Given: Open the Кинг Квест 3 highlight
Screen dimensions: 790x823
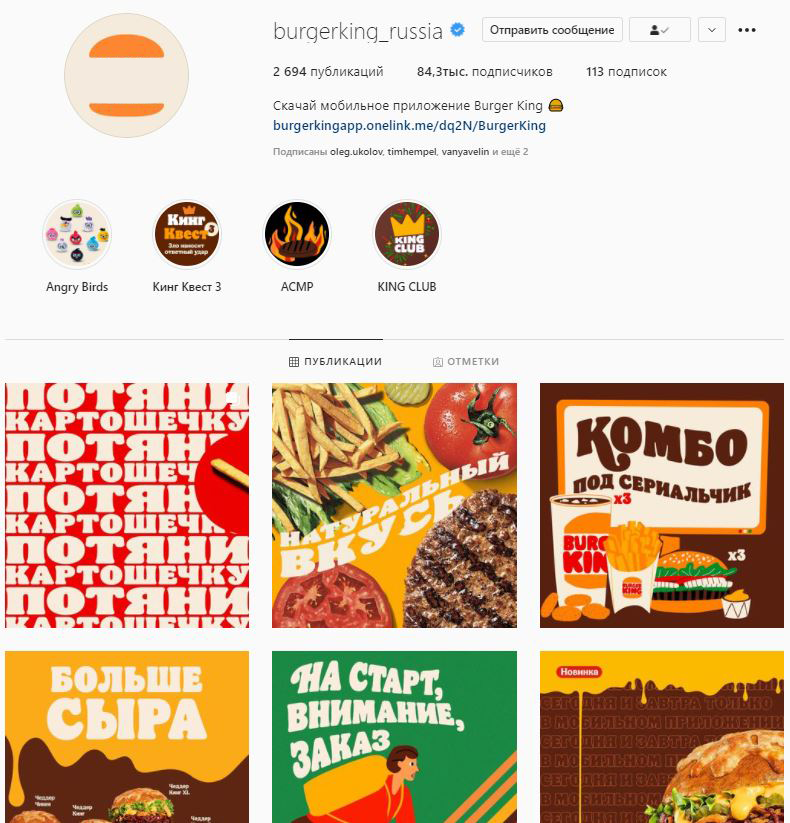Looking at the screenshot, I should pyautogui.click(x=187, y=235).
